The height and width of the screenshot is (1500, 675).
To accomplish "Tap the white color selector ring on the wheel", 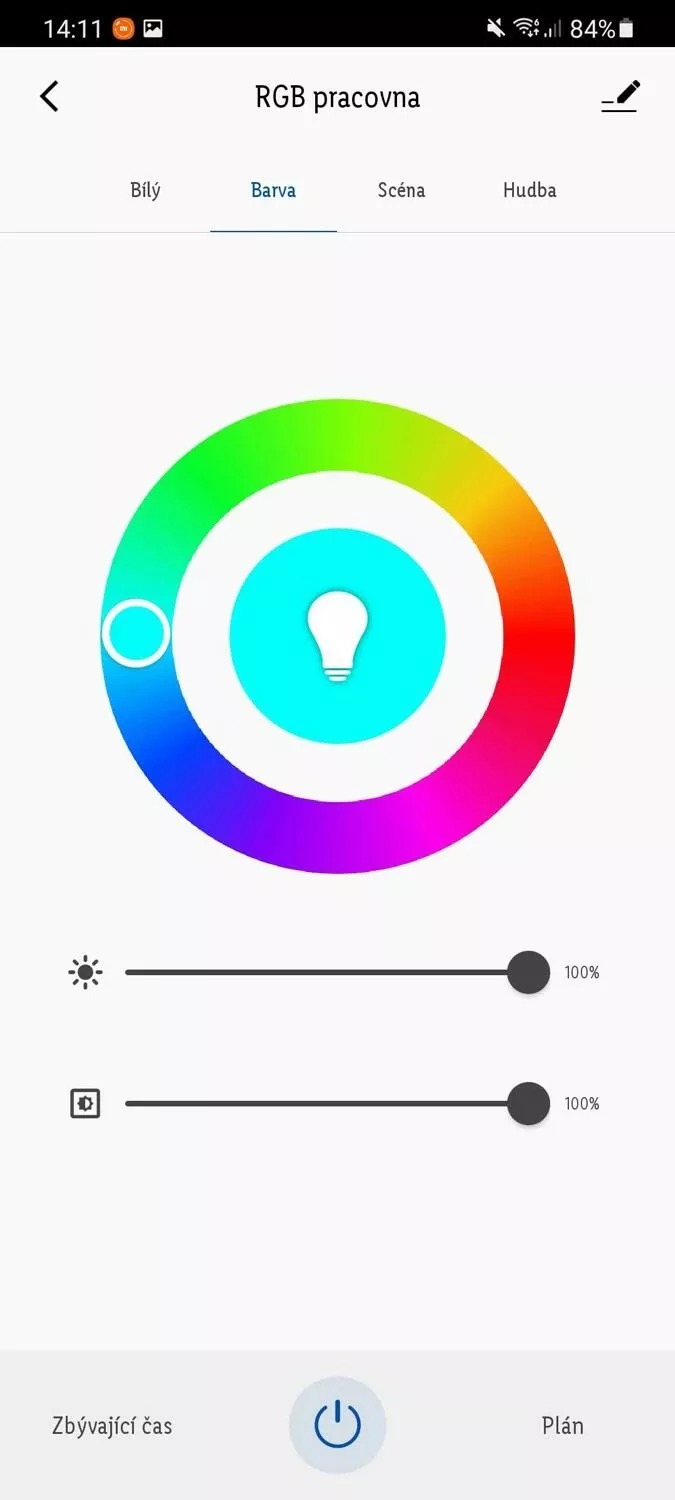I will point(136,633).
